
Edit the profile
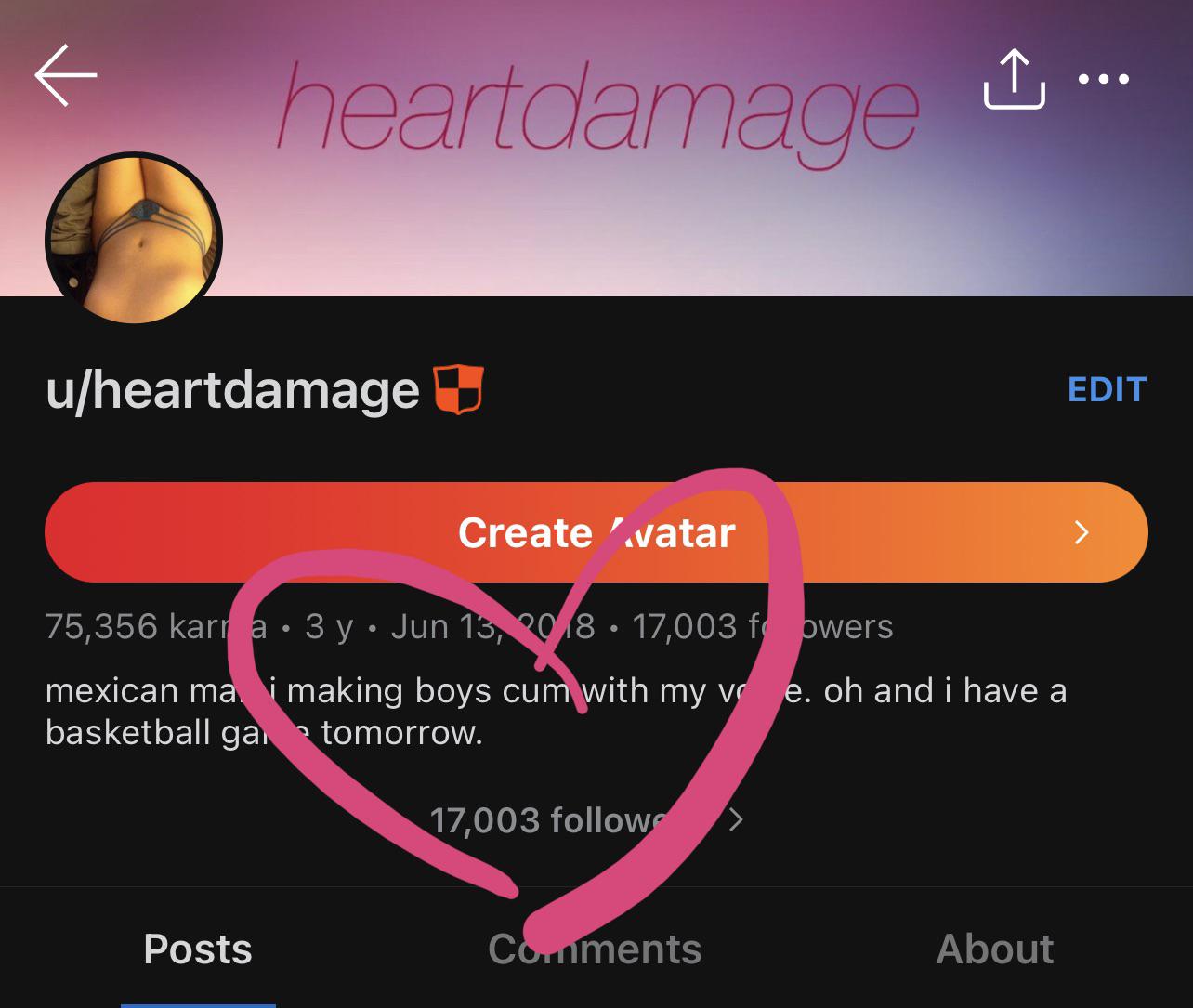pyautogui.click(x=1107, y=389)
